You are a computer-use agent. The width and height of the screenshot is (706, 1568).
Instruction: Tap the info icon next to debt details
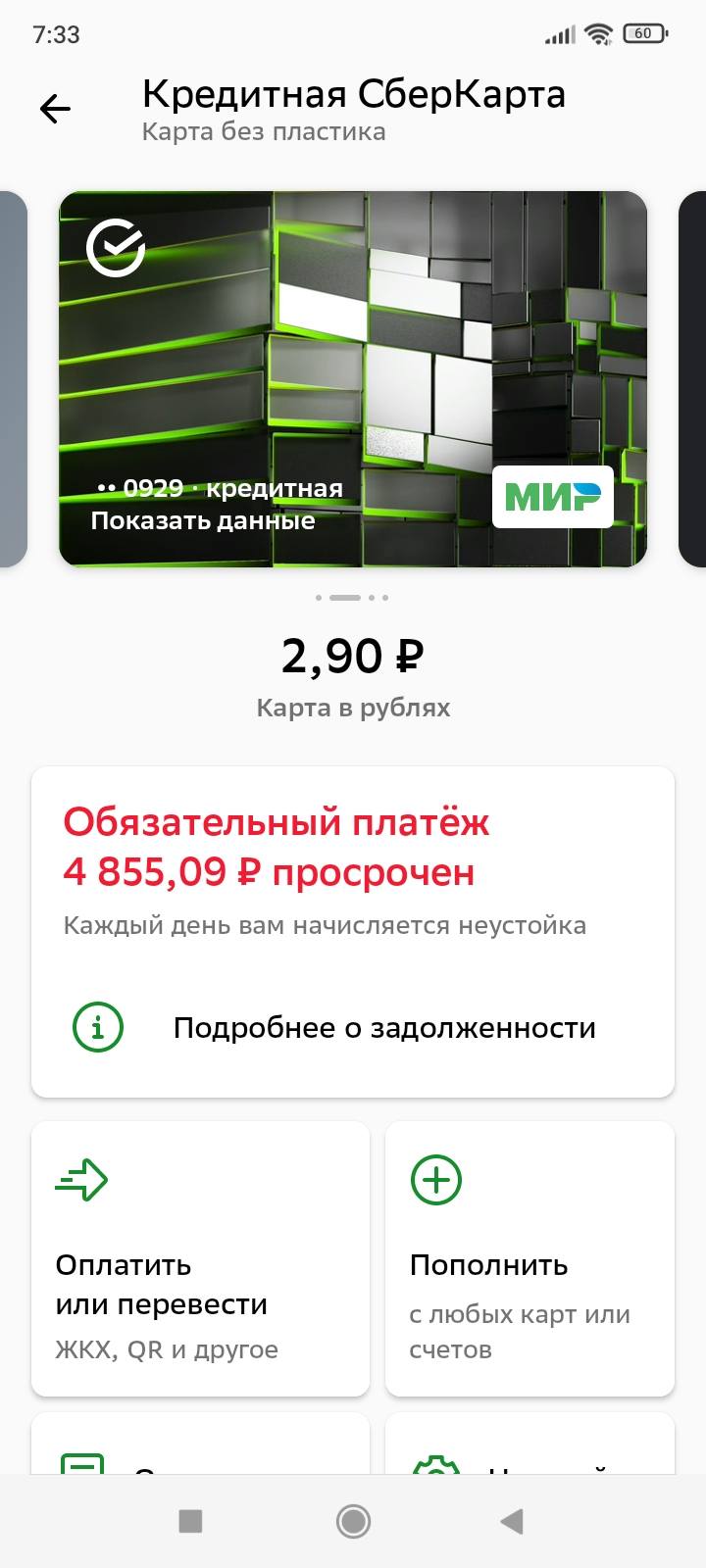click(x=96, y=1027)
